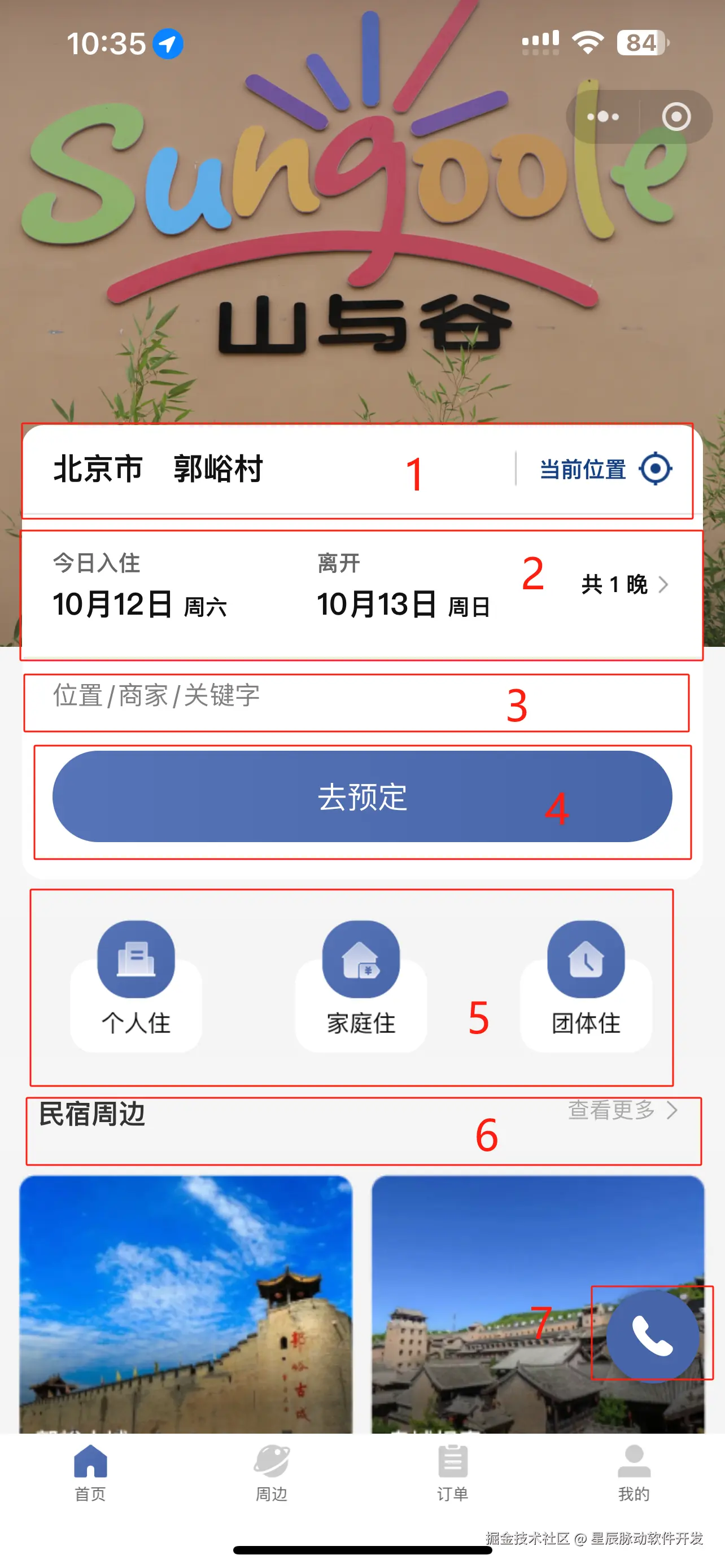Focus the 位置/商家/关键字 search field

274,697
